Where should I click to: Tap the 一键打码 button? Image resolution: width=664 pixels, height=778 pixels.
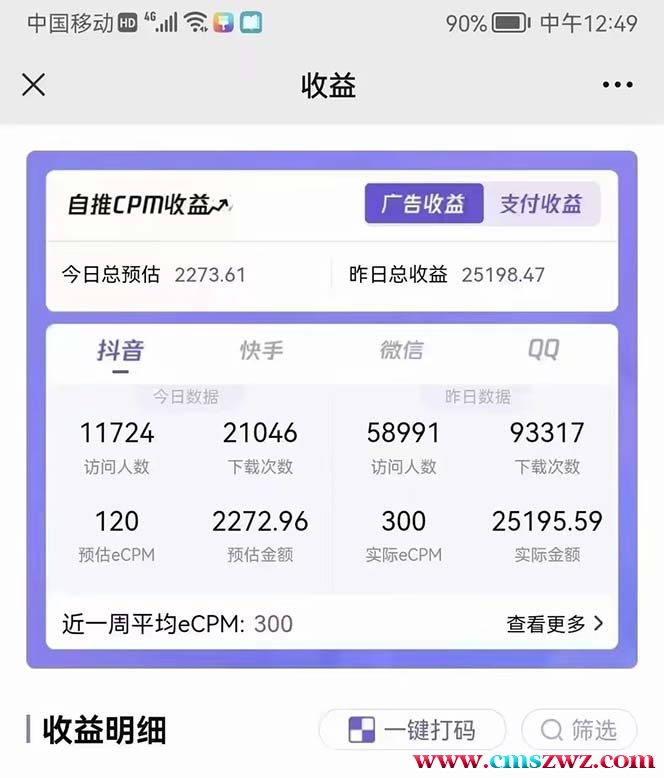[x=412, y=730]
